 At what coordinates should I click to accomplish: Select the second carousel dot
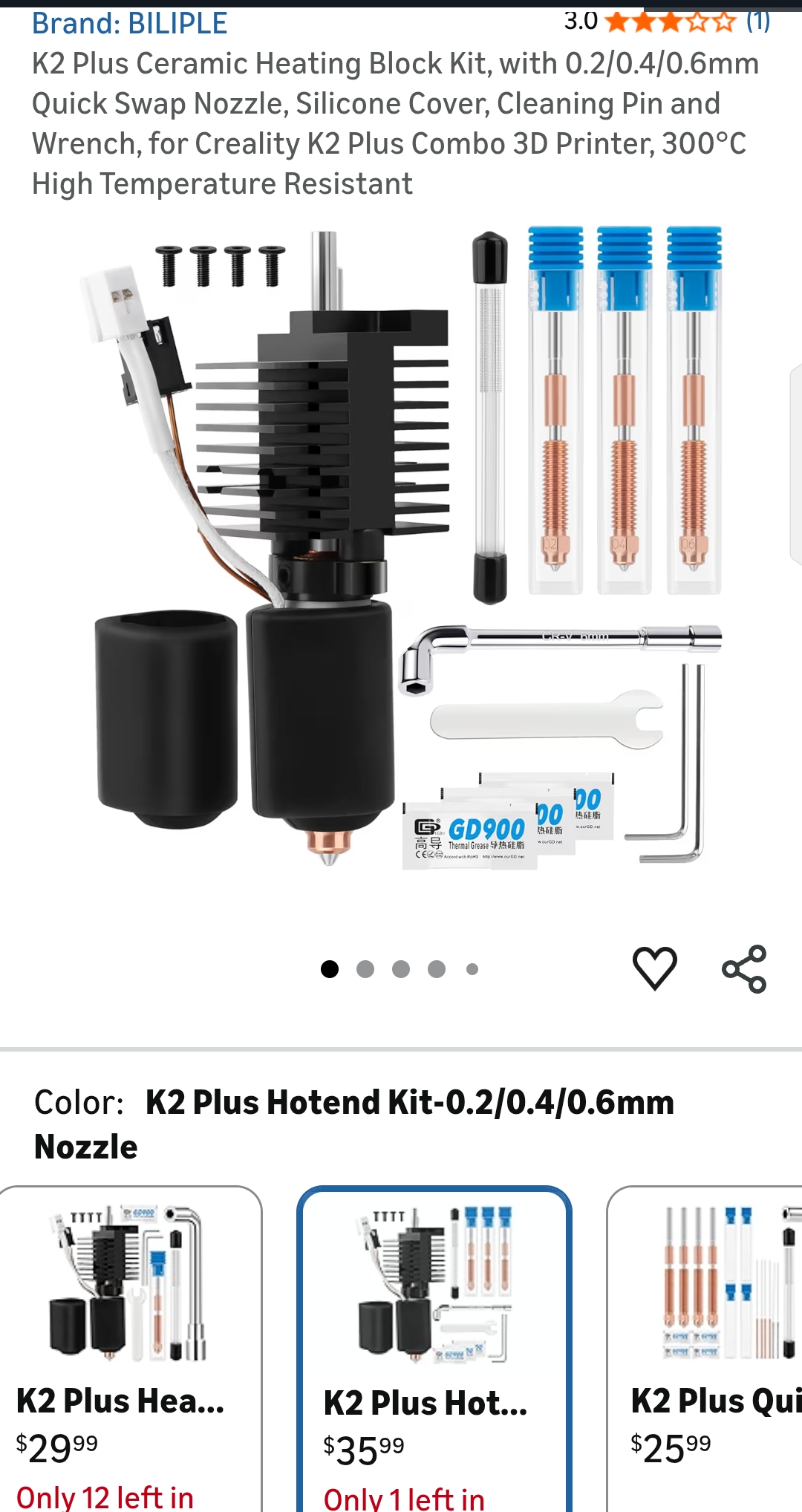coord(364,968)
